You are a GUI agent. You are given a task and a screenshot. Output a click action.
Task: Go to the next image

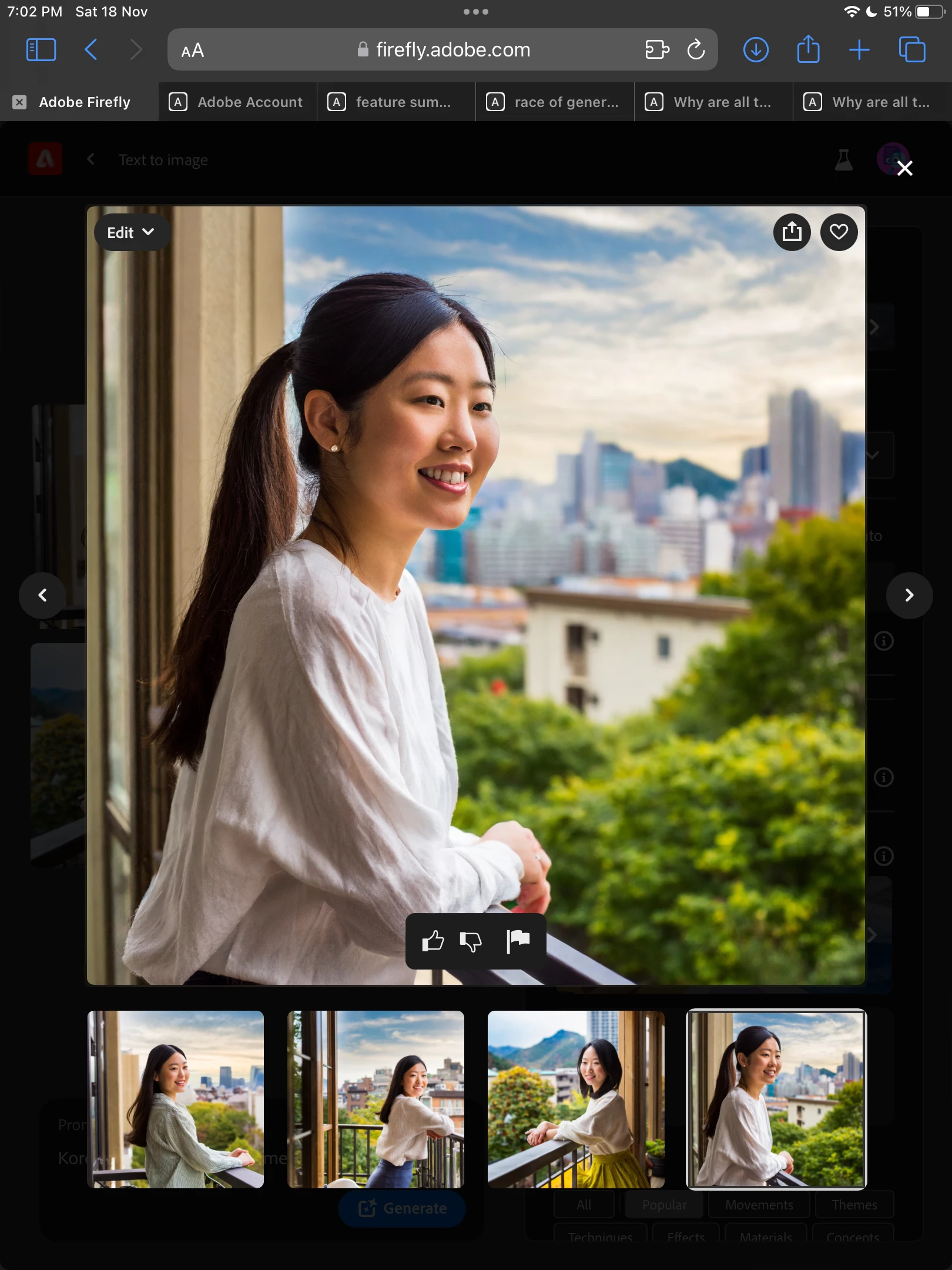tap(909, 596)
